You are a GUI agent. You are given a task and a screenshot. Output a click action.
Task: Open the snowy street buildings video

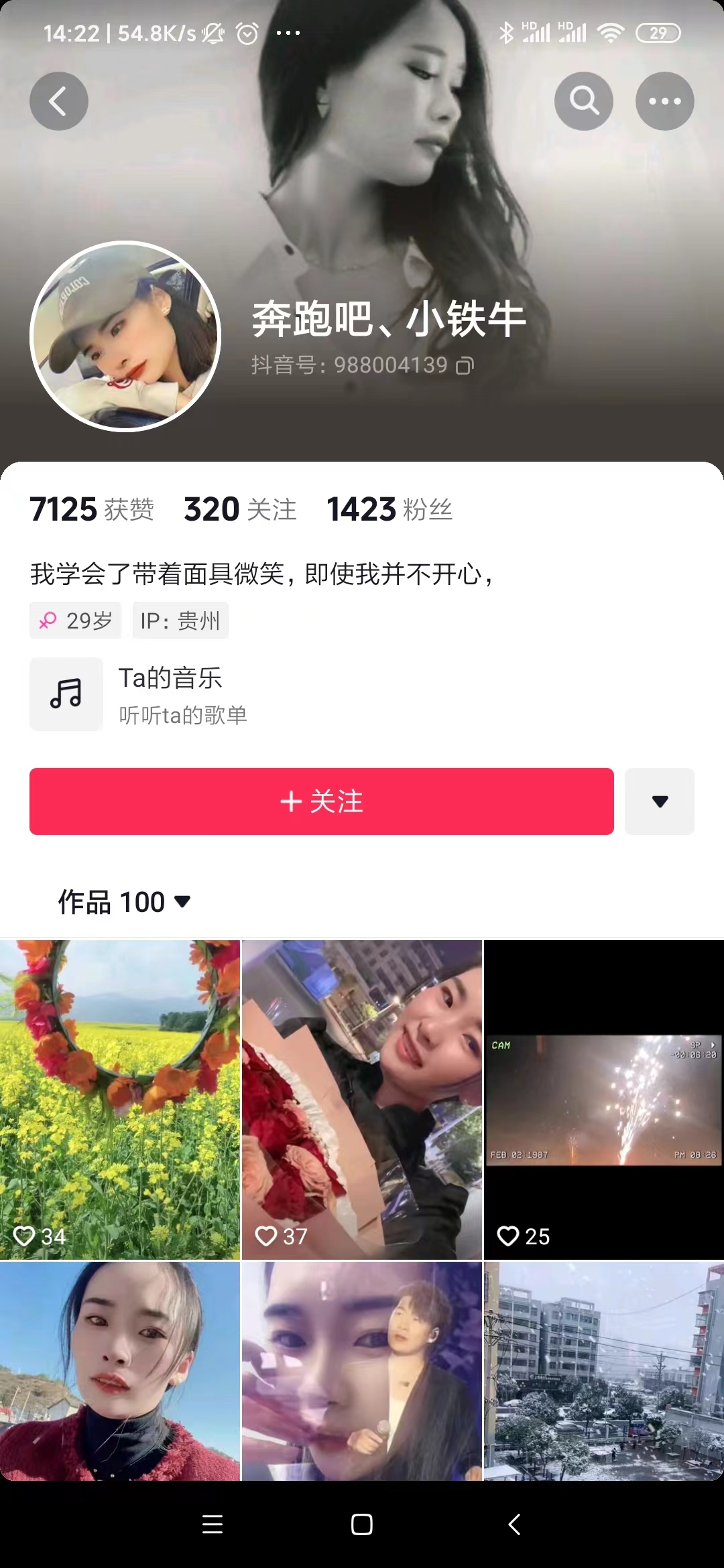click(603, 1370)
